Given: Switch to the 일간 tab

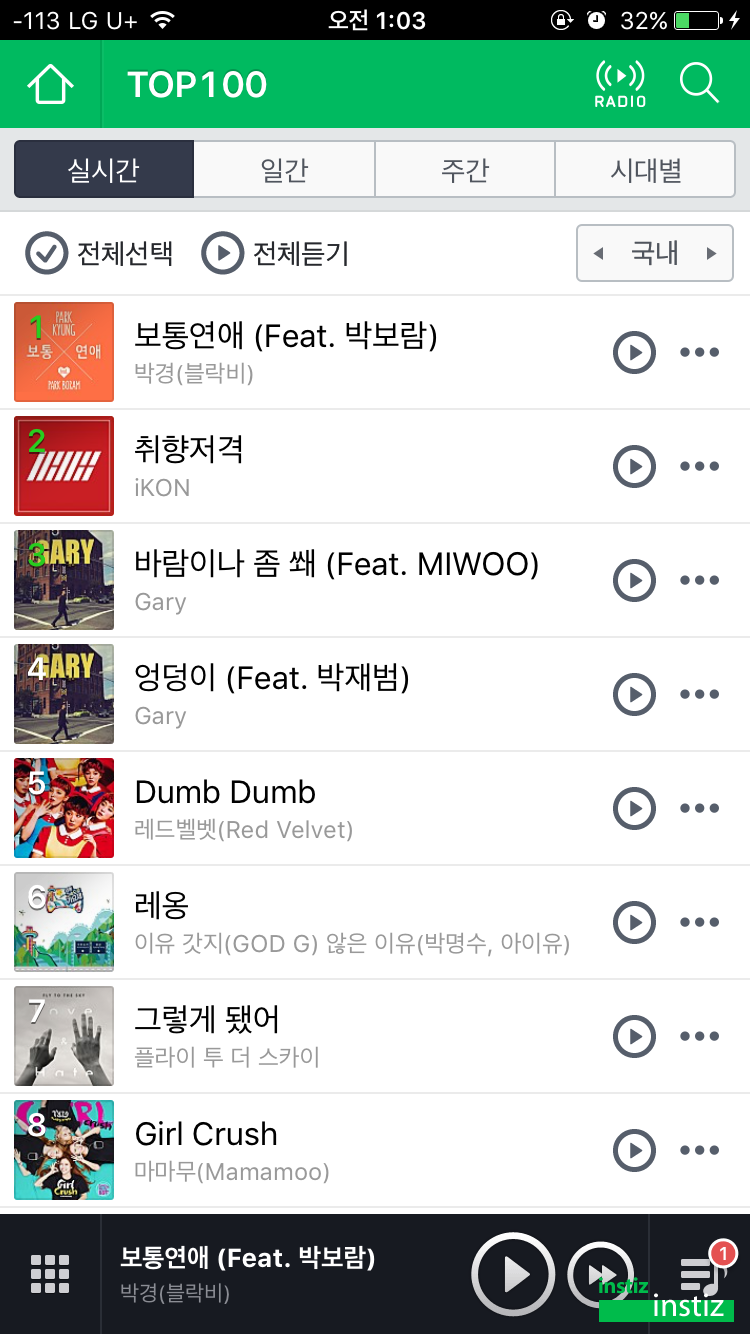Looking at the screenshot, I should (x=284, y=169).
